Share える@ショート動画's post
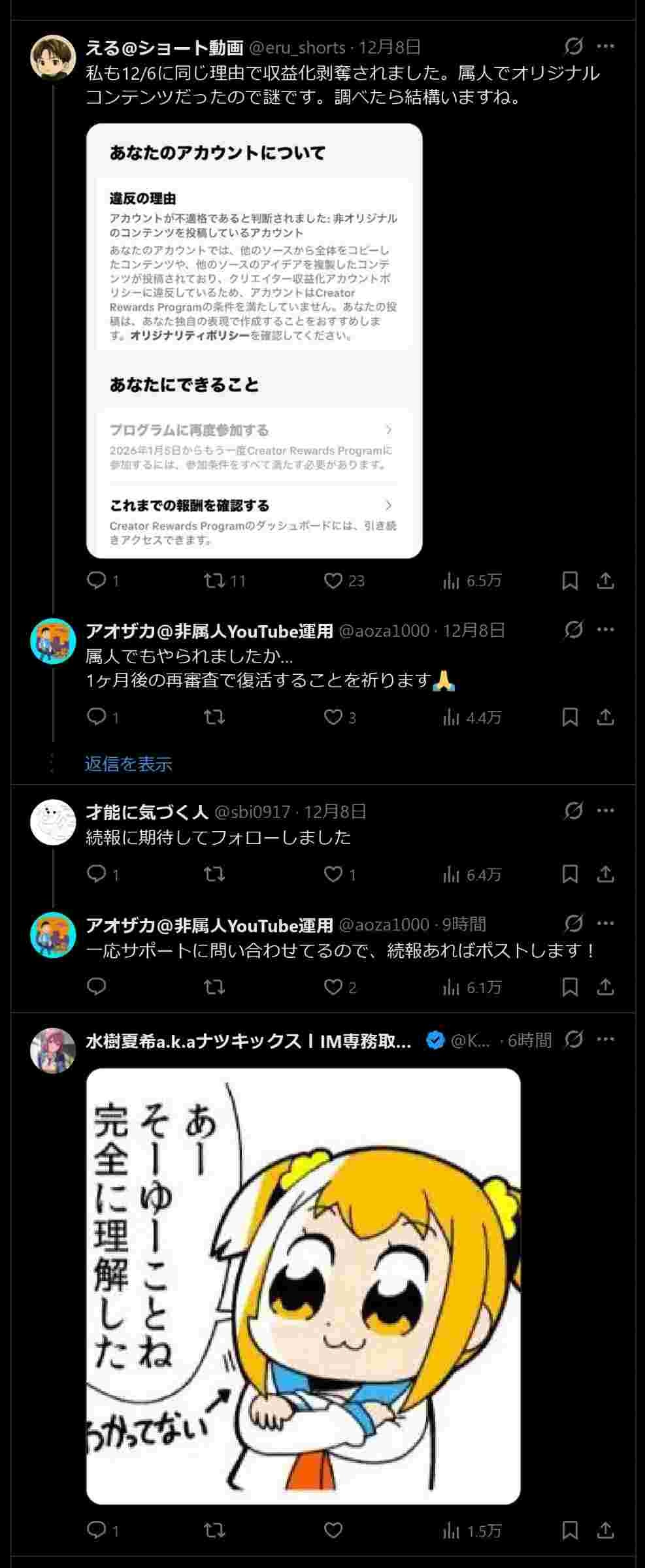This screenshot has height=1568, width=645. 606,581
